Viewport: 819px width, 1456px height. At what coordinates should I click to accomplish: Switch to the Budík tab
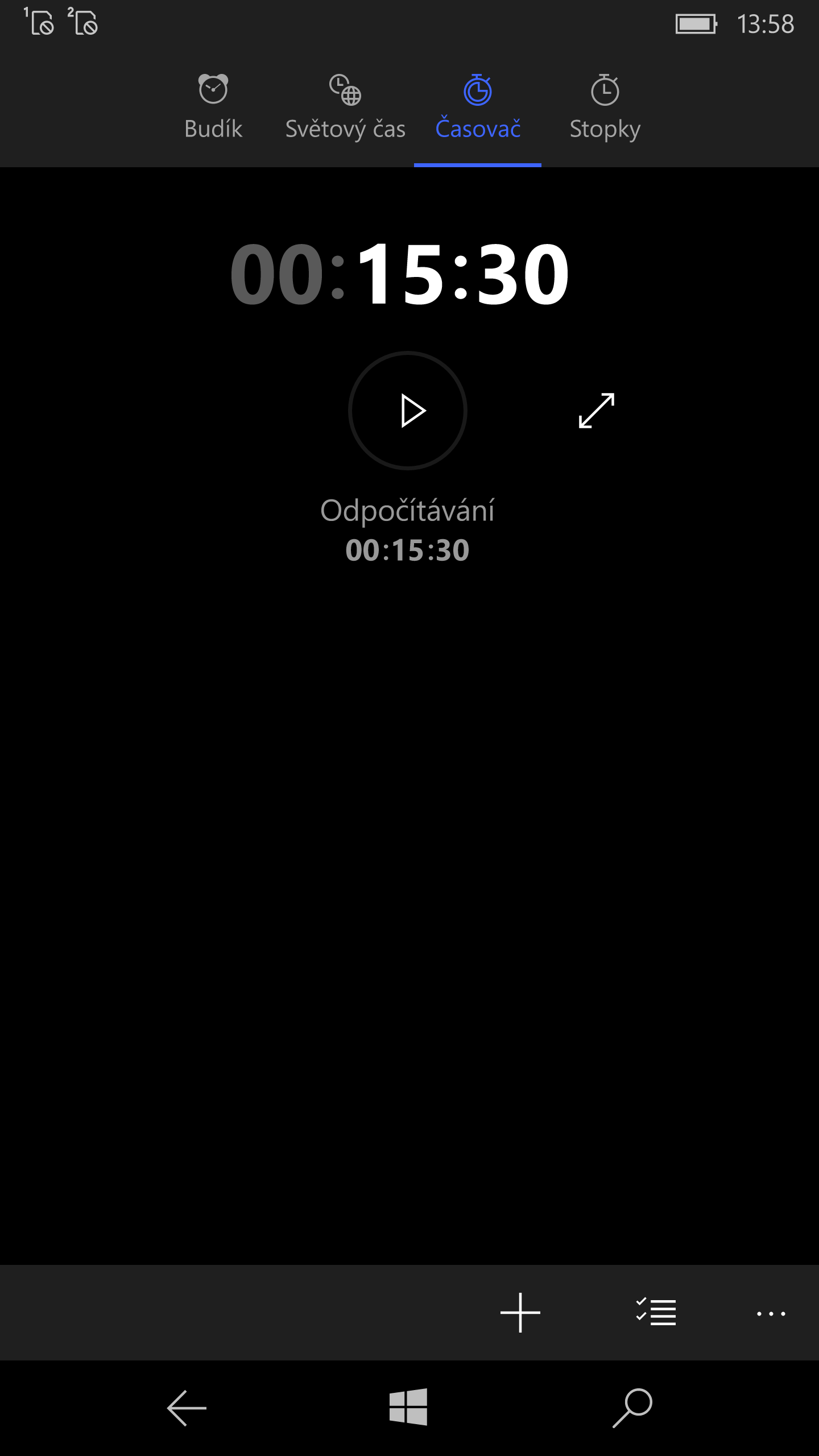[x=213, y=107]
